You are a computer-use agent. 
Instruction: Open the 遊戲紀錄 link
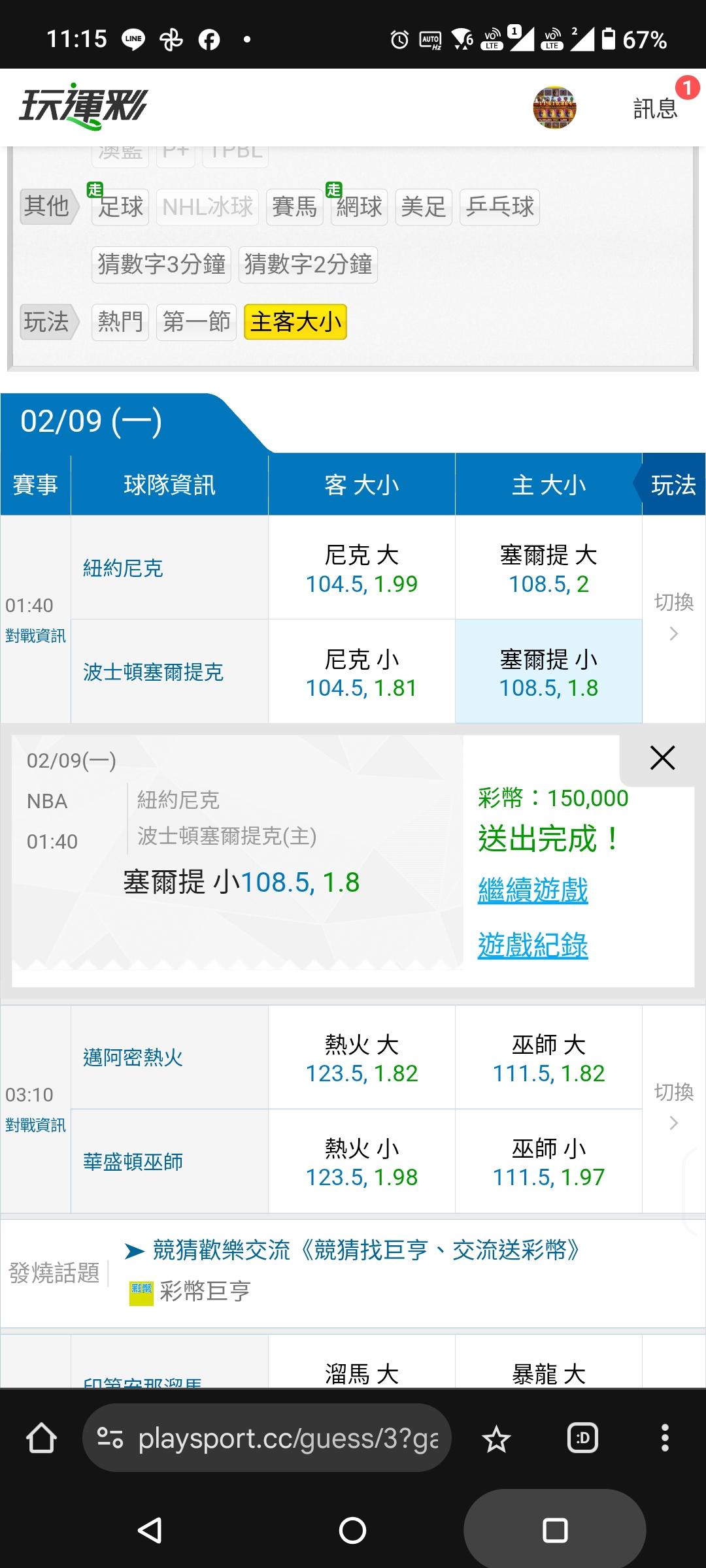[x=533, y=945]
